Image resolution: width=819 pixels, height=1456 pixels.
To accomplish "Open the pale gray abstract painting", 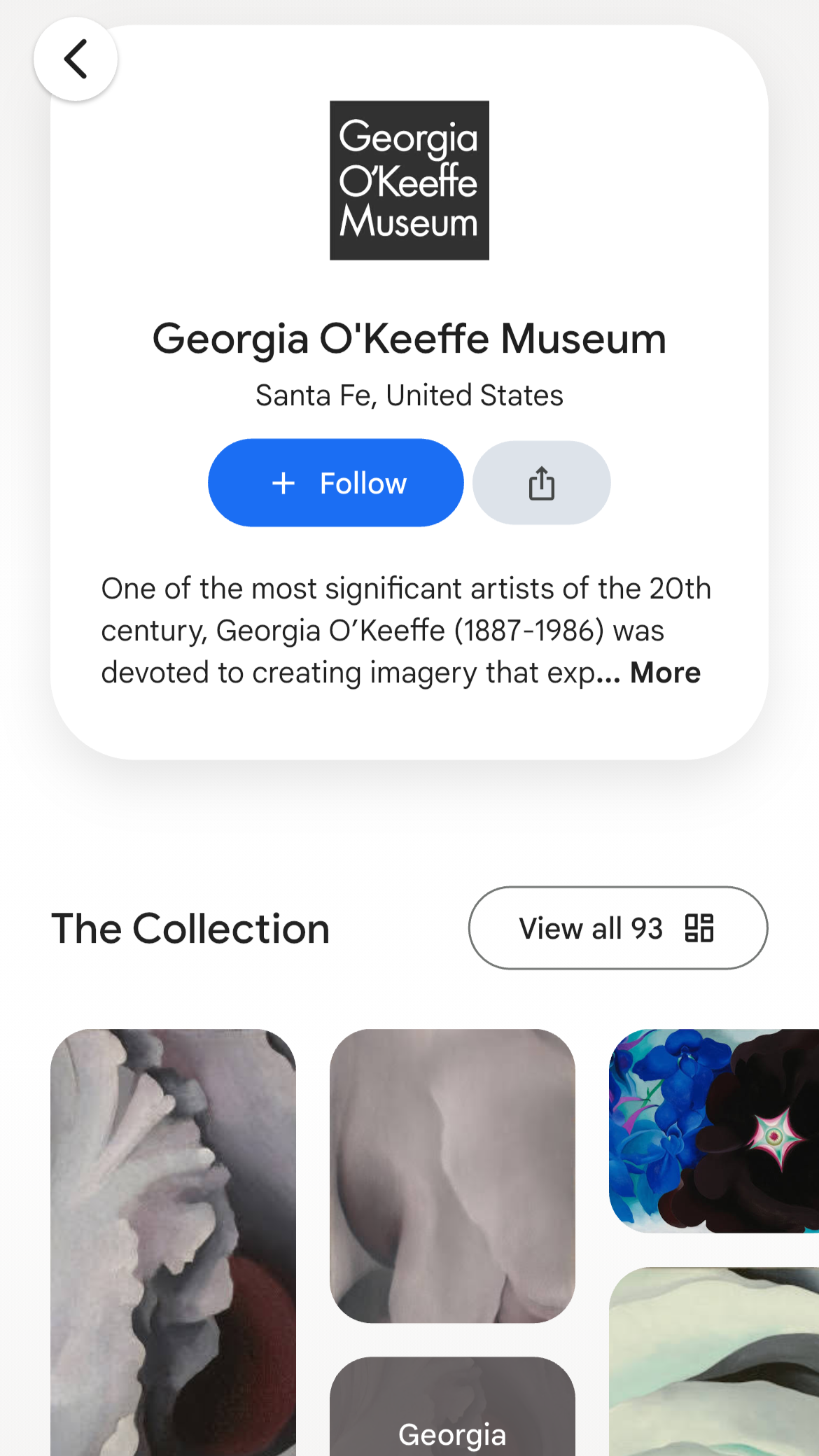I will pyautogui.click(x=452, y=1176).
